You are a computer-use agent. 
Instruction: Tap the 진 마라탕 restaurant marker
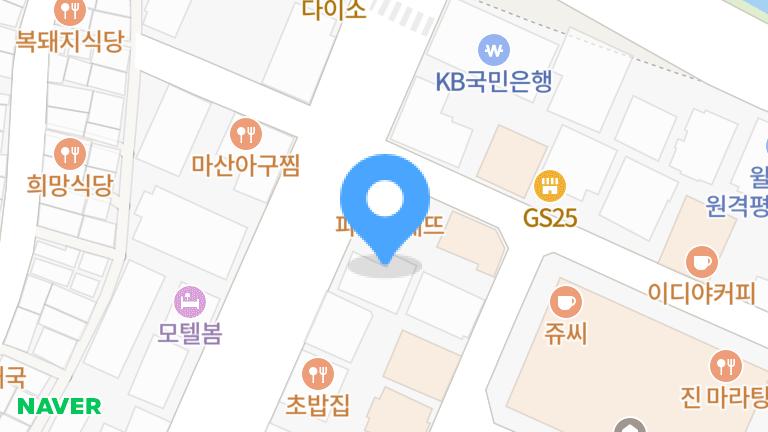tap(725, 364)
